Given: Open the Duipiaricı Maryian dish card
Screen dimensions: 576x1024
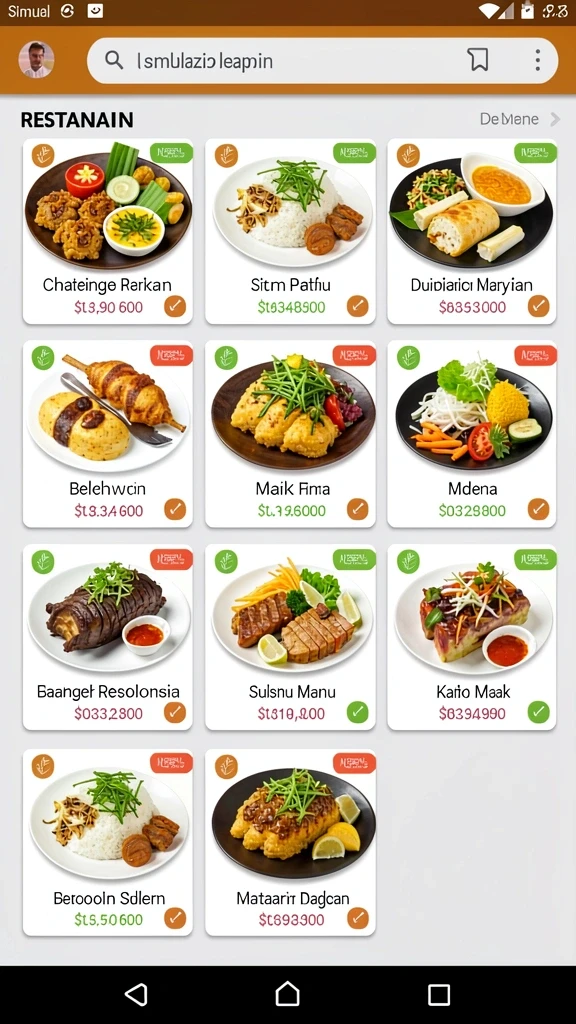Looking at the screenshot, I should [x=472, y=231].
